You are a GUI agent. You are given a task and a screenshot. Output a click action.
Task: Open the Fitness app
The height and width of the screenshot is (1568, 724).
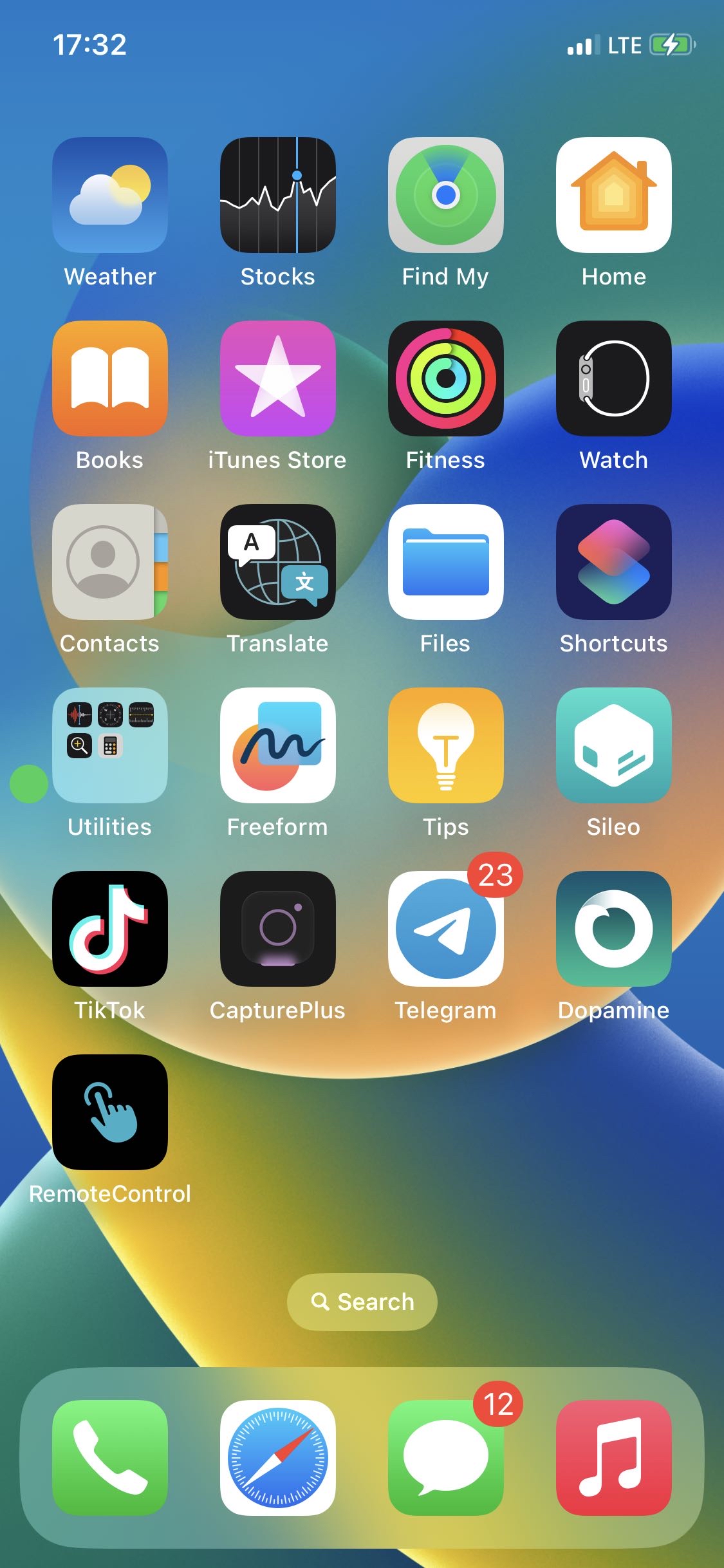[x=445, y=378]
